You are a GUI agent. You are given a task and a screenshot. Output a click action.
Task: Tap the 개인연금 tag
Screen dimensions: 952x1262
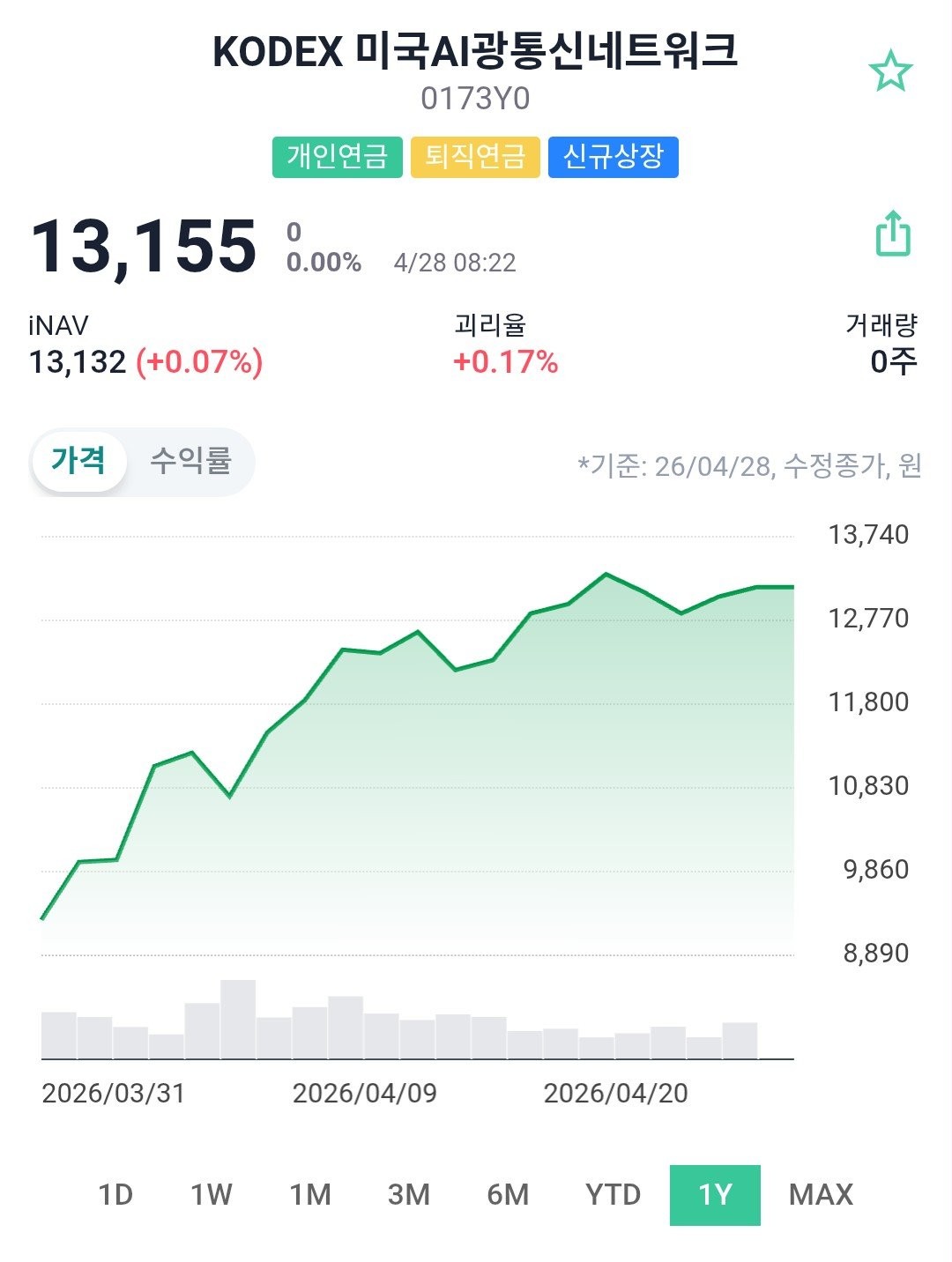tap(337, 157)
